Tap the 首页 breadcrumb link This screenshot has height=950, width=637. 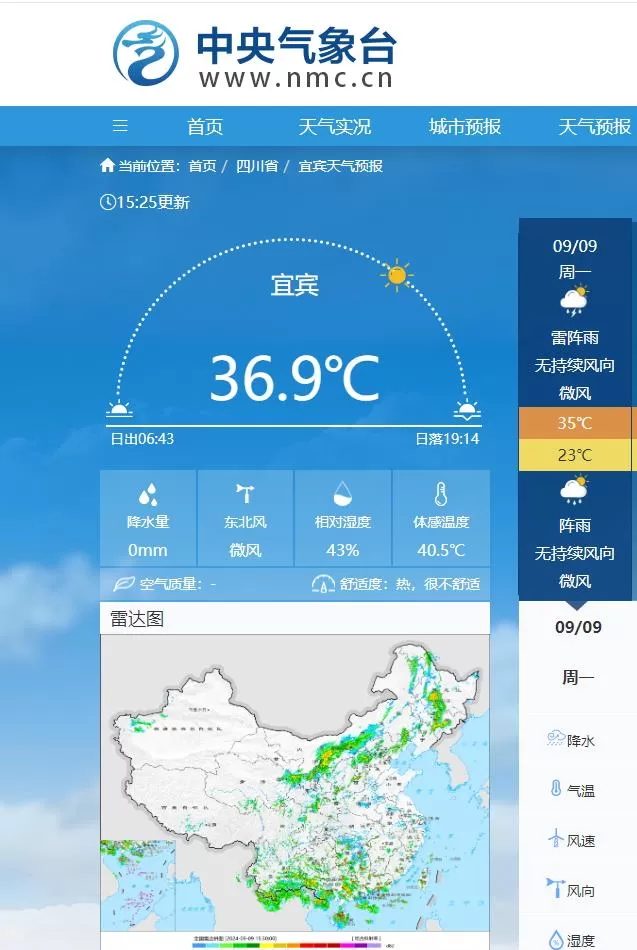[x=202, y=166]
